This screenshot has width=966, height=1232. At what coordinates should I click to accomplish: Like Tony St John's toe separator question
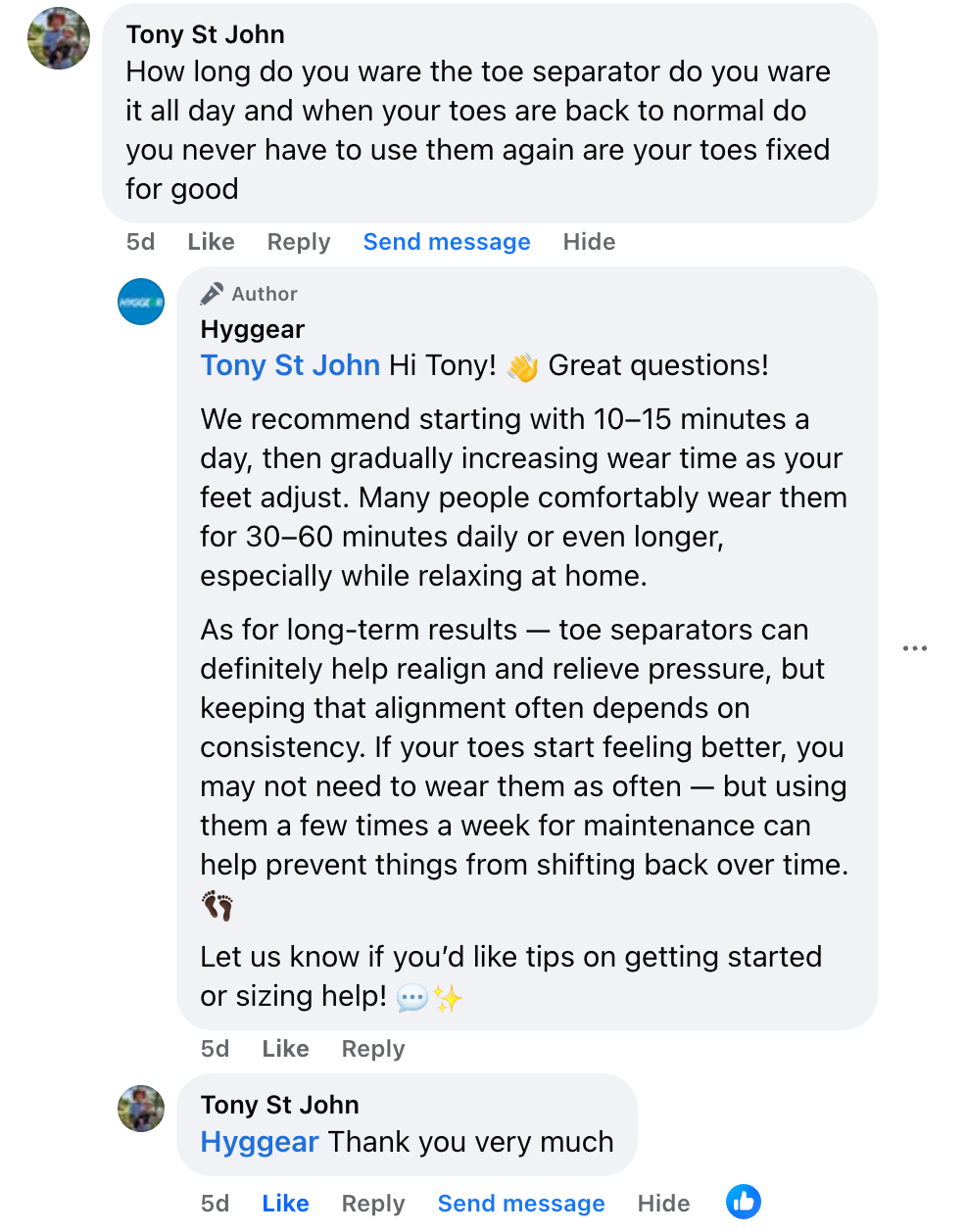211,242
